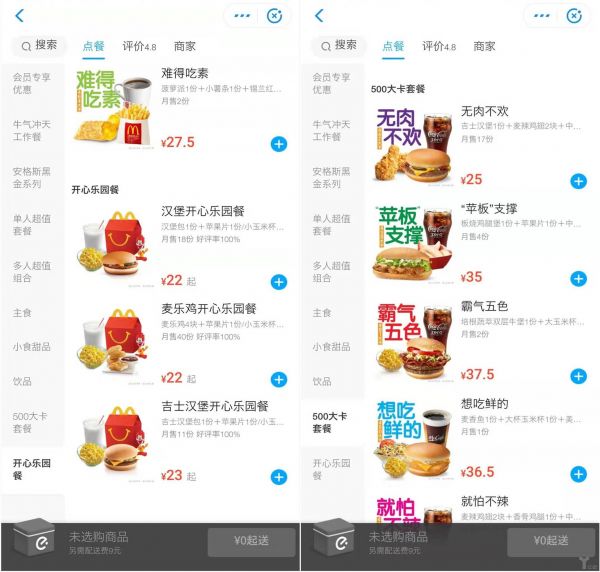Open the 汉堡开心乐园餐 item details

pyautogui.click(x=203, y=211)
